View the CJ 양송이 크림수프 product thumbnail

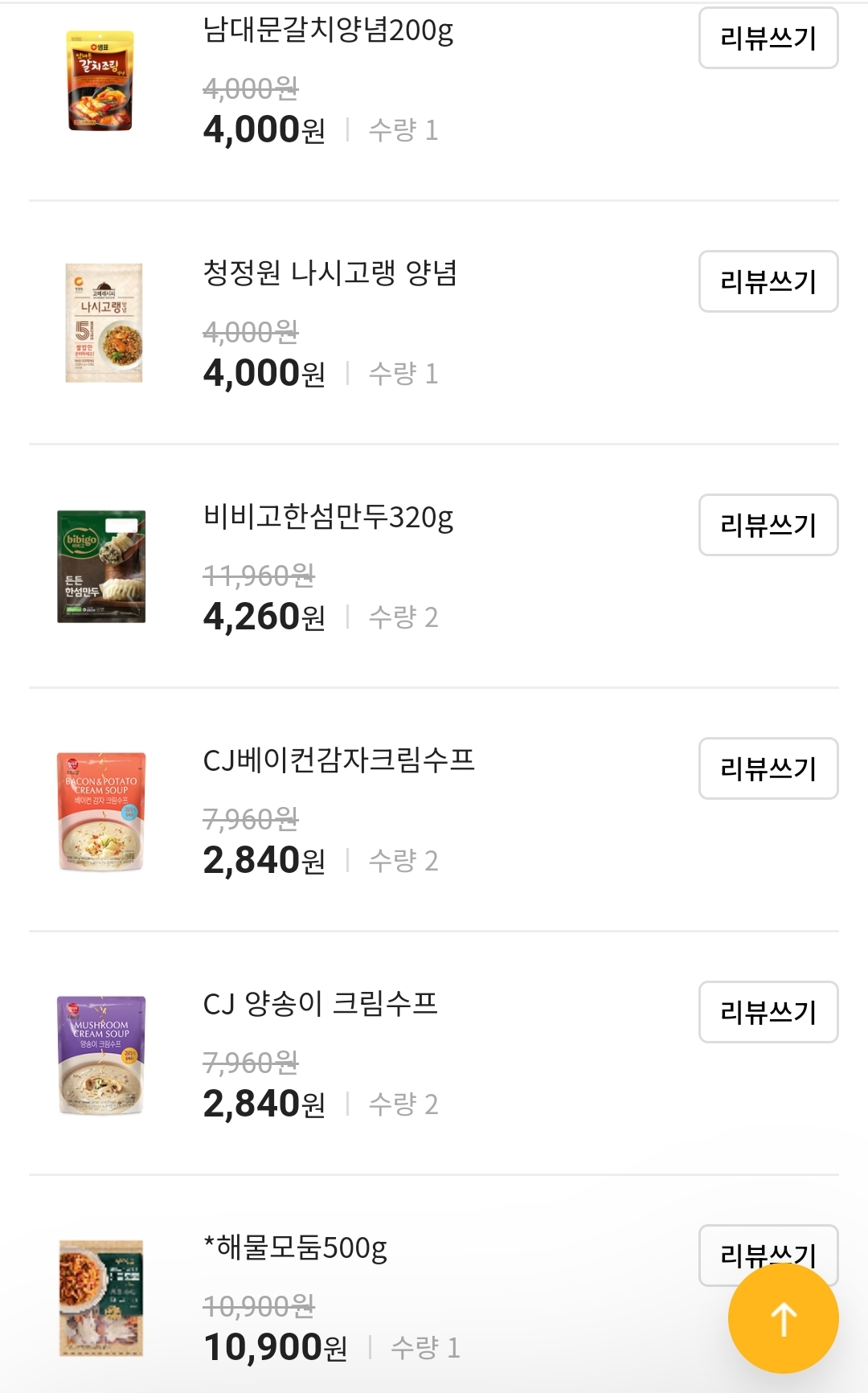tap(101, 1055)
